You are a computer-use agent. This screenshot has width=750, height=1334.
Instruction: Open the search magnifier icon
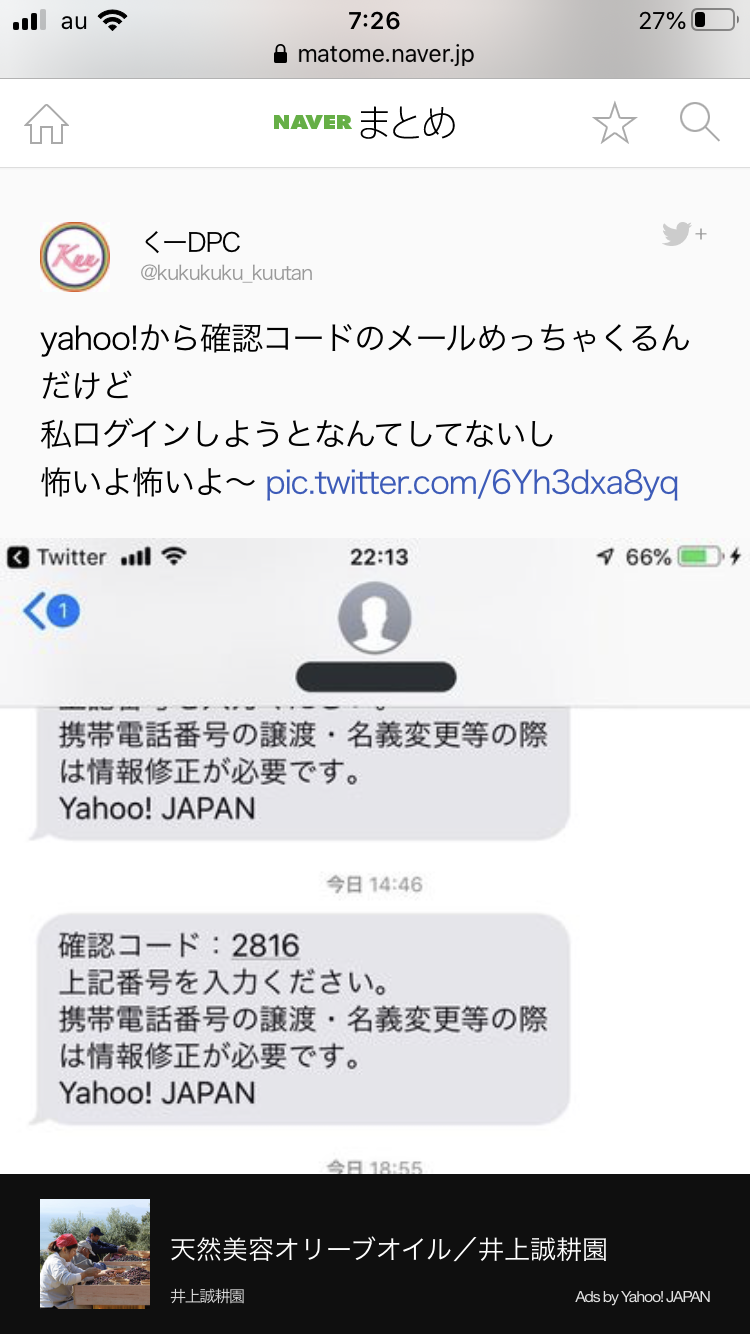[x=699, y=124]
